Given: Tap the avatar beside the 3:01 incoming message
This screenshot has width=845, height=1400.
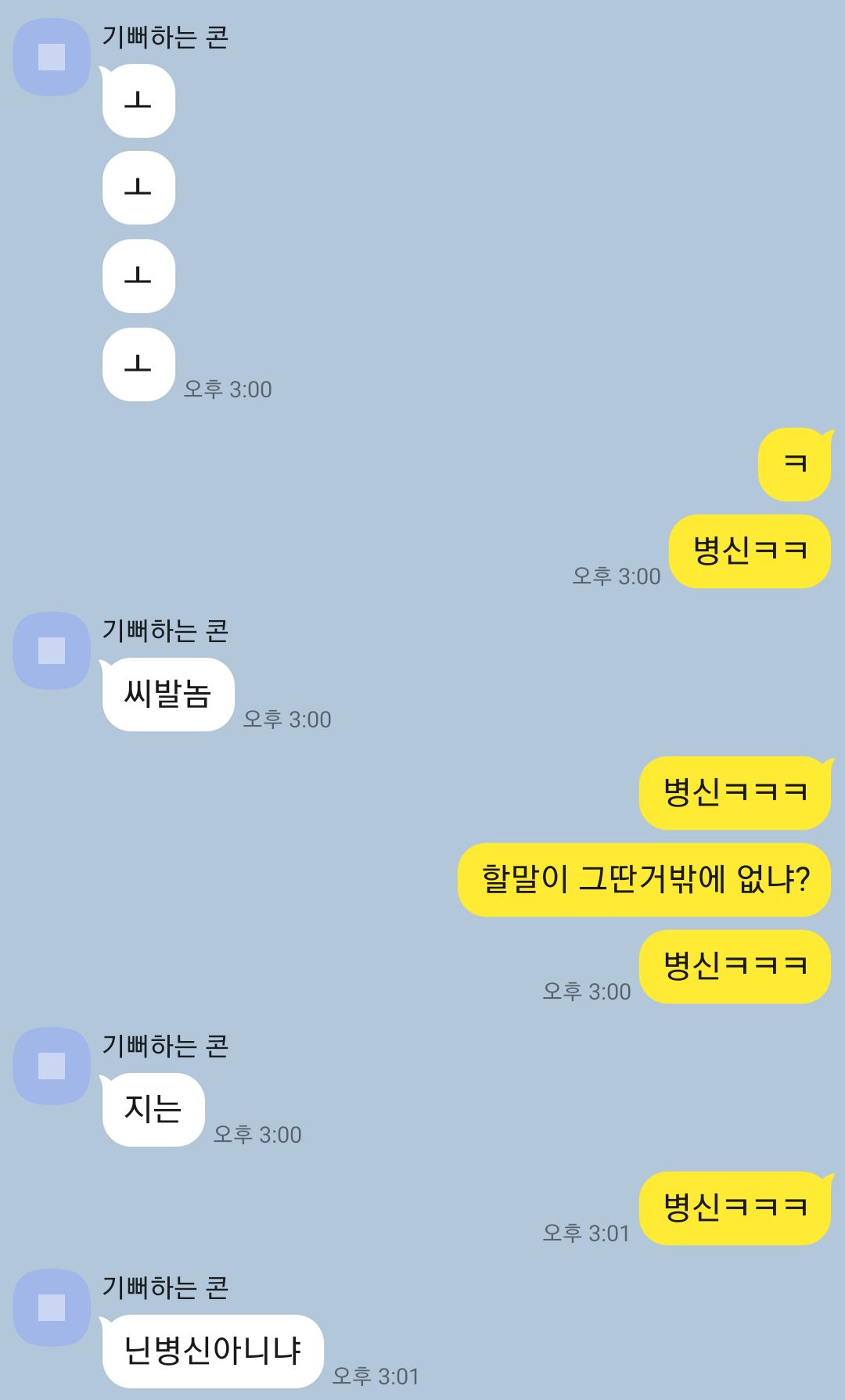Looking at the screenshot, I should (x=52, y=1308).
